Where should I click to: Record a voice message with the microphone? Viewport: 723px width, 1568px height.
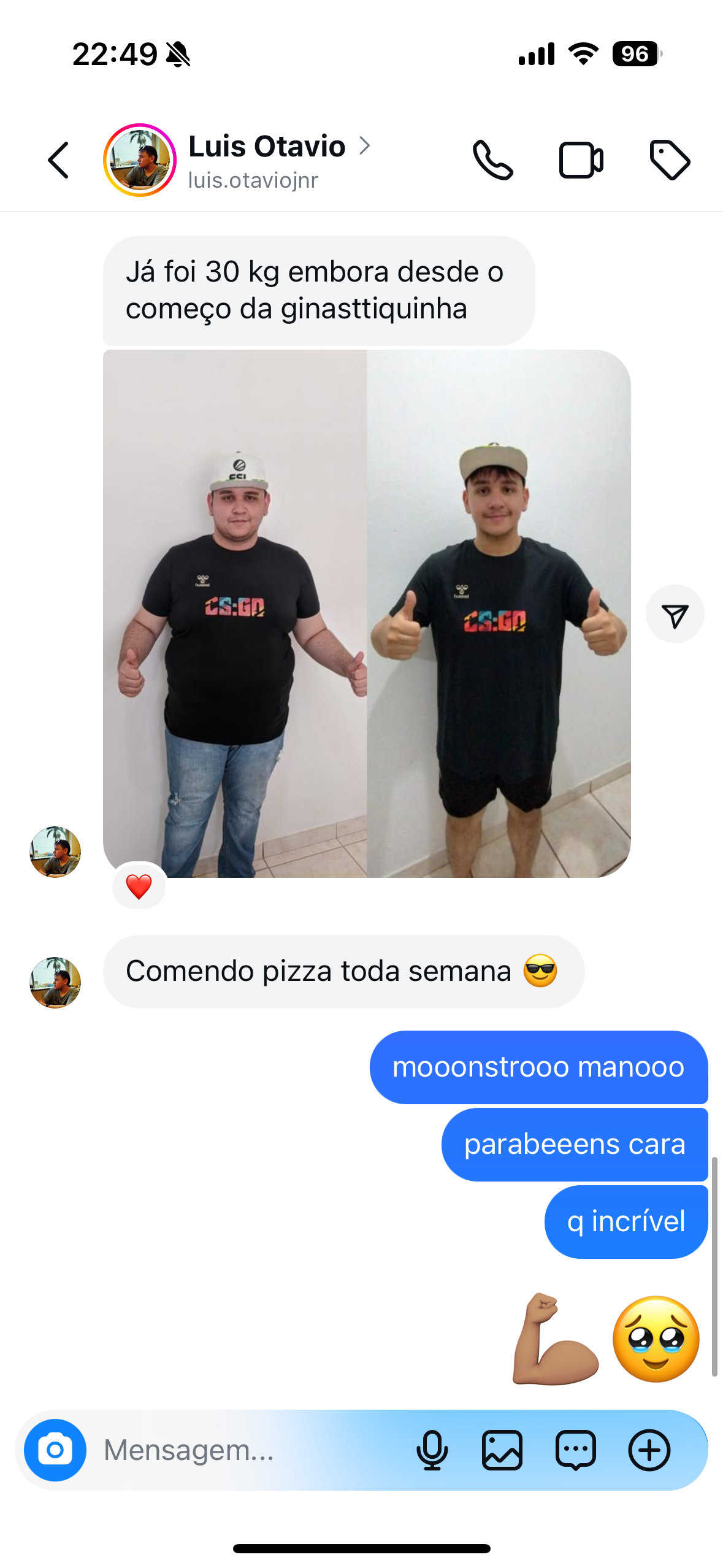pos(432,1450)
